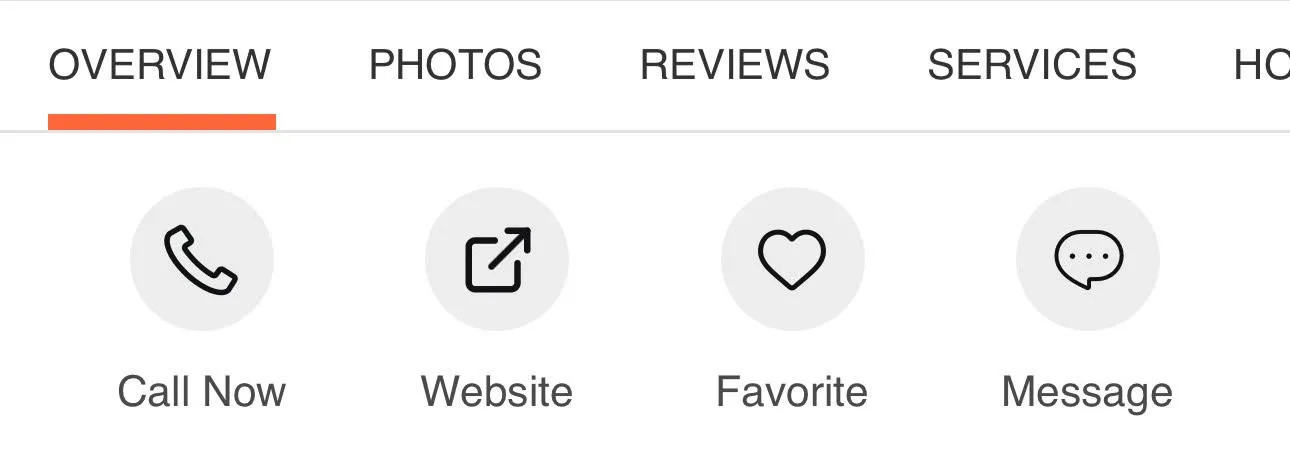The width and height of the screenshot is (1290, 466).
Task: Visit the business Website
Action: click(497, 260)
